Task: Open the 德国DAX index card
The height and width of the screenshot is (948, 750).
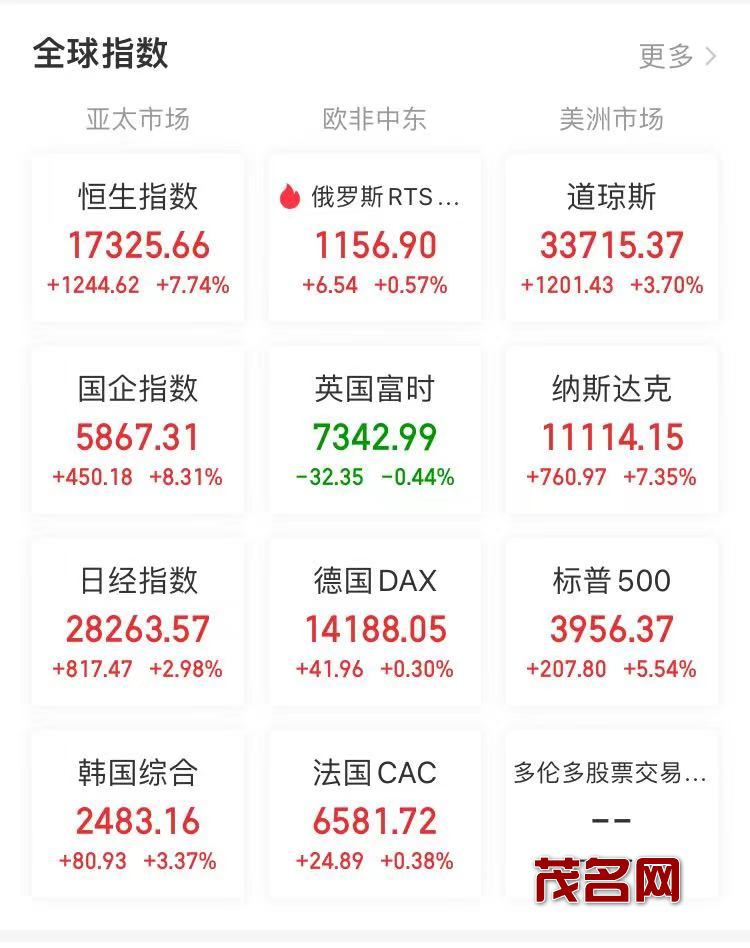Action: (x=375, y=623)
